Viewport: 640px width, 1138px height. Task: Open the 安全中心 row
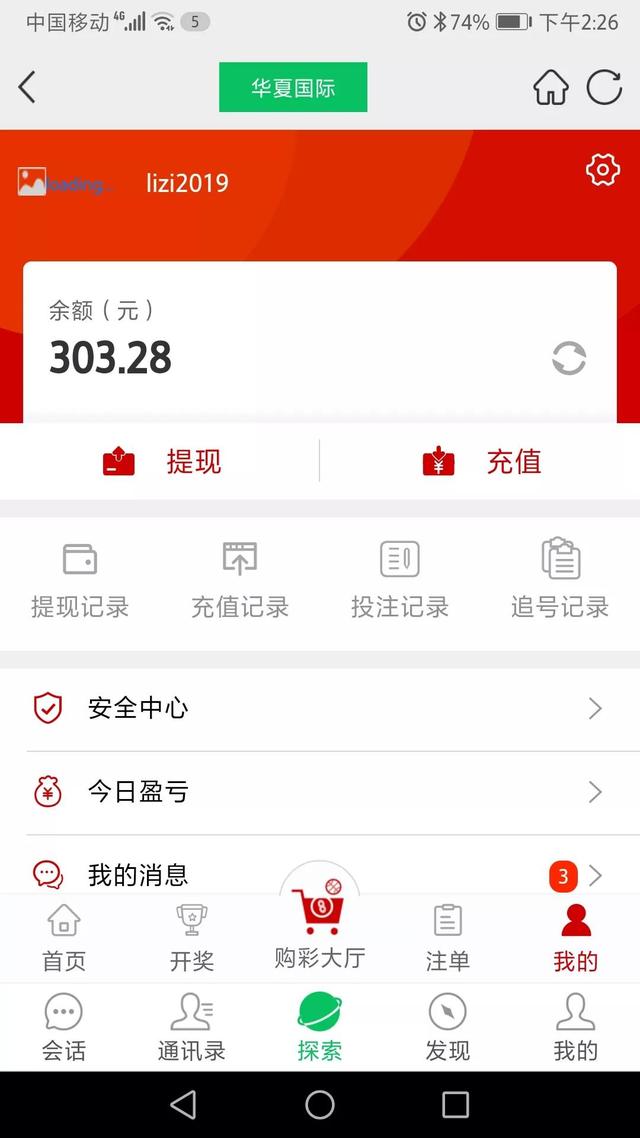click(x=320, y=709)
